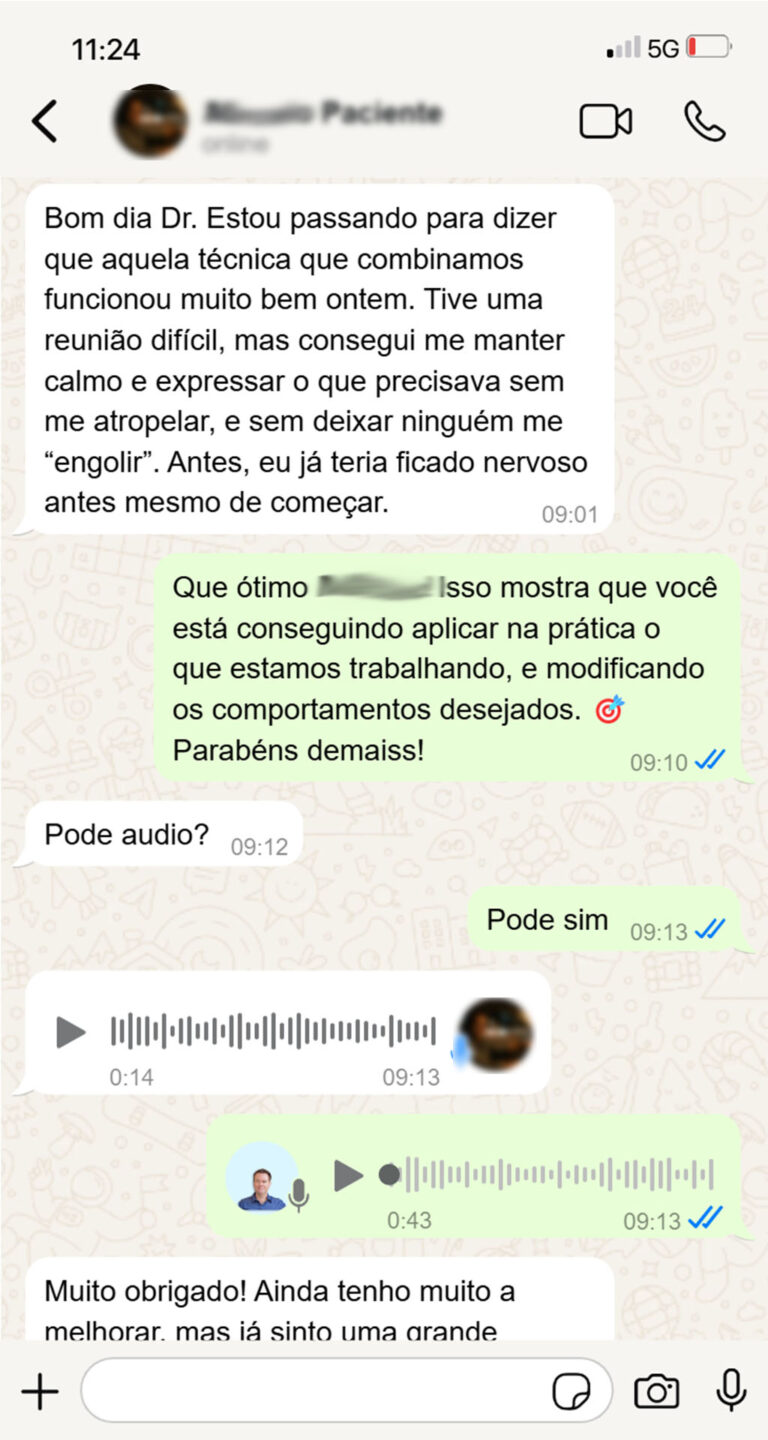Play the received 0:14 voice message
Screen dimensions: 768x1440
(x=69, y=1034)
